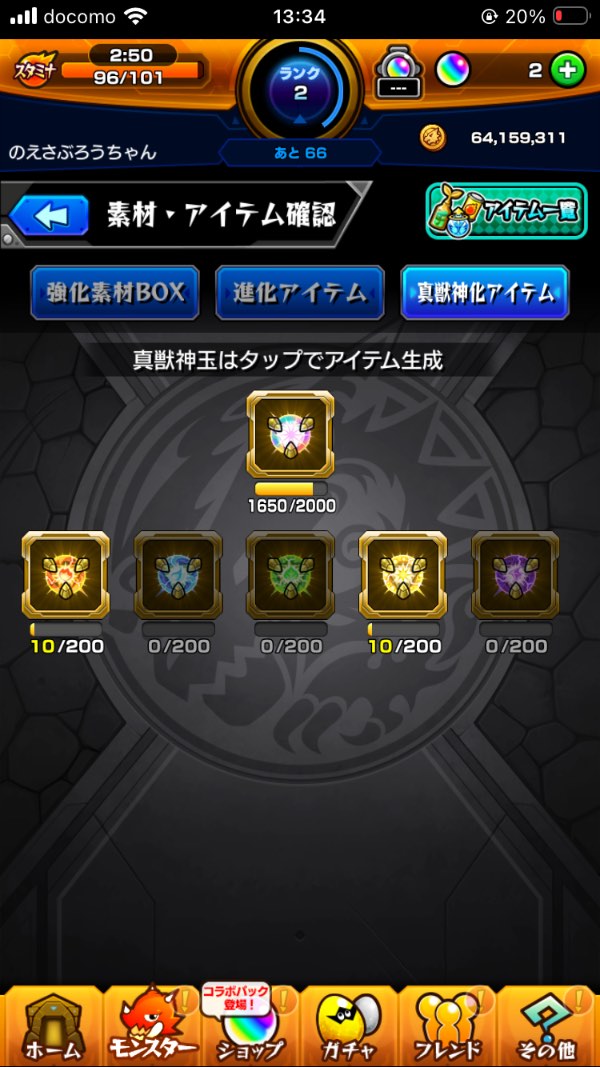Select the yellow light orb item
The width and height of the screenshot is (600, 1067).
(x=403, y=575)
